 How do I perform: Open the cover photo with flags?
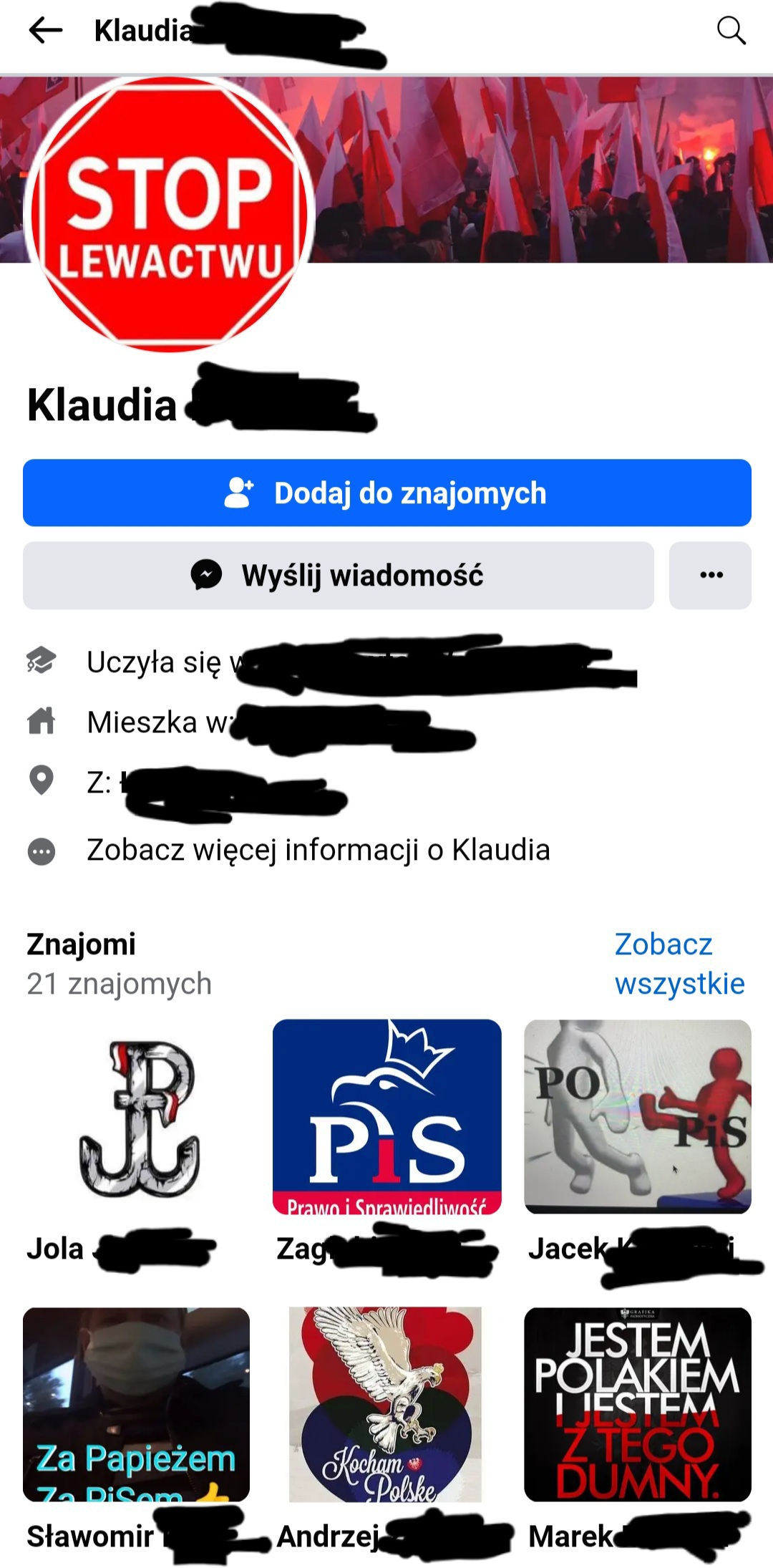pyautogui.click(x=544, y=169)
